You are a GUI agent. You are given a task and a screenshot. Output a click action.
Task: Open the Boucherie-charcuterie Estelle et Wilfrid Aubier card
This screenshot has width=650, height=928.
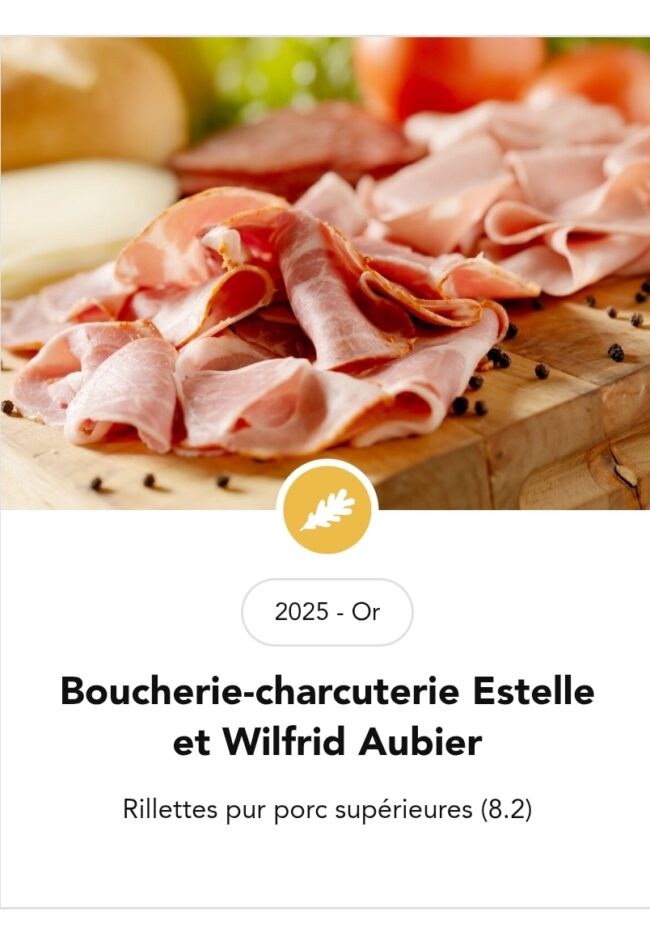[326, 716]
